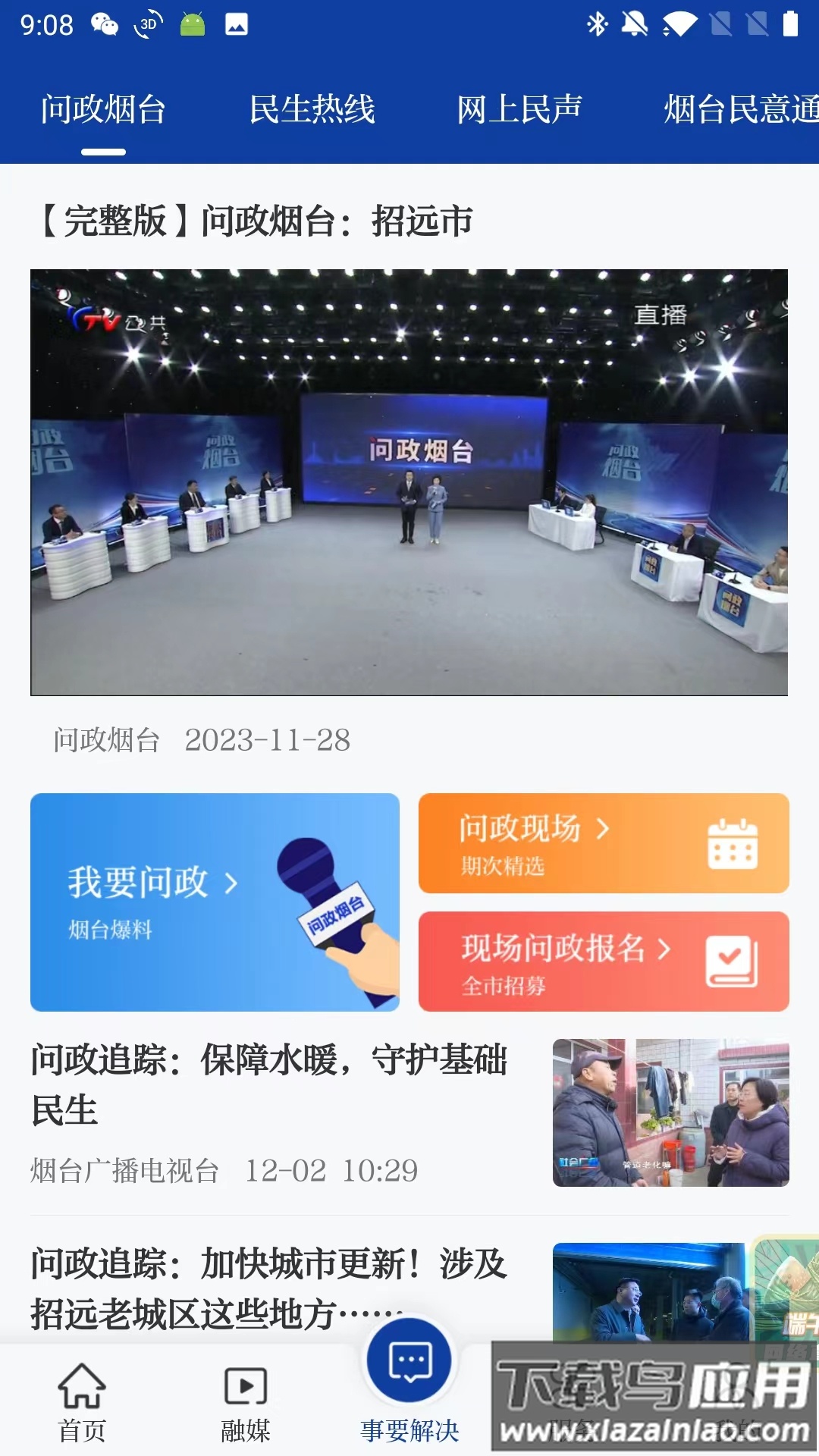Play the 问政烟台 招远市 full video
The image size is (819, 1456).
(409, 482)
